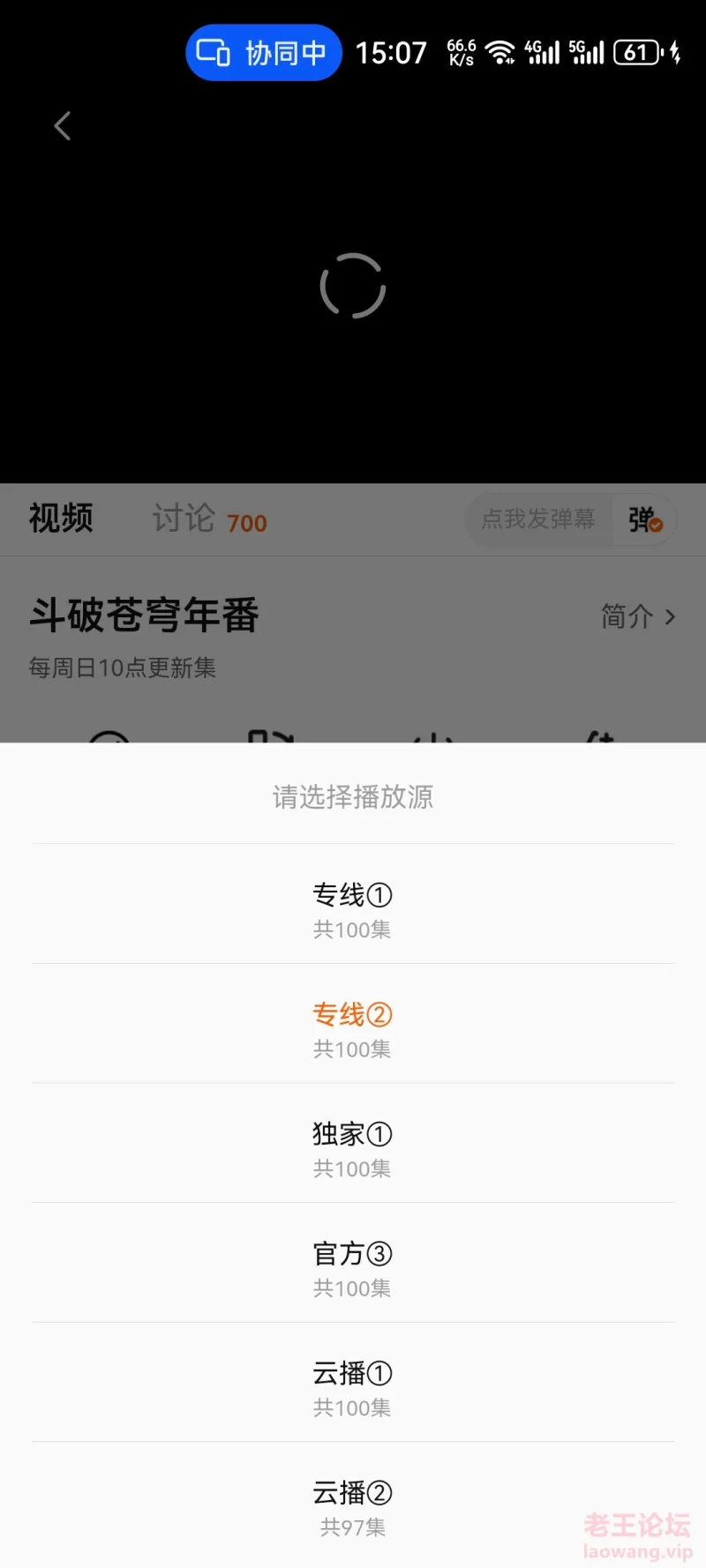This screenshot has width=706, height=1568.
Task: Go back with the top-left arrow
Action: point(62,126)
